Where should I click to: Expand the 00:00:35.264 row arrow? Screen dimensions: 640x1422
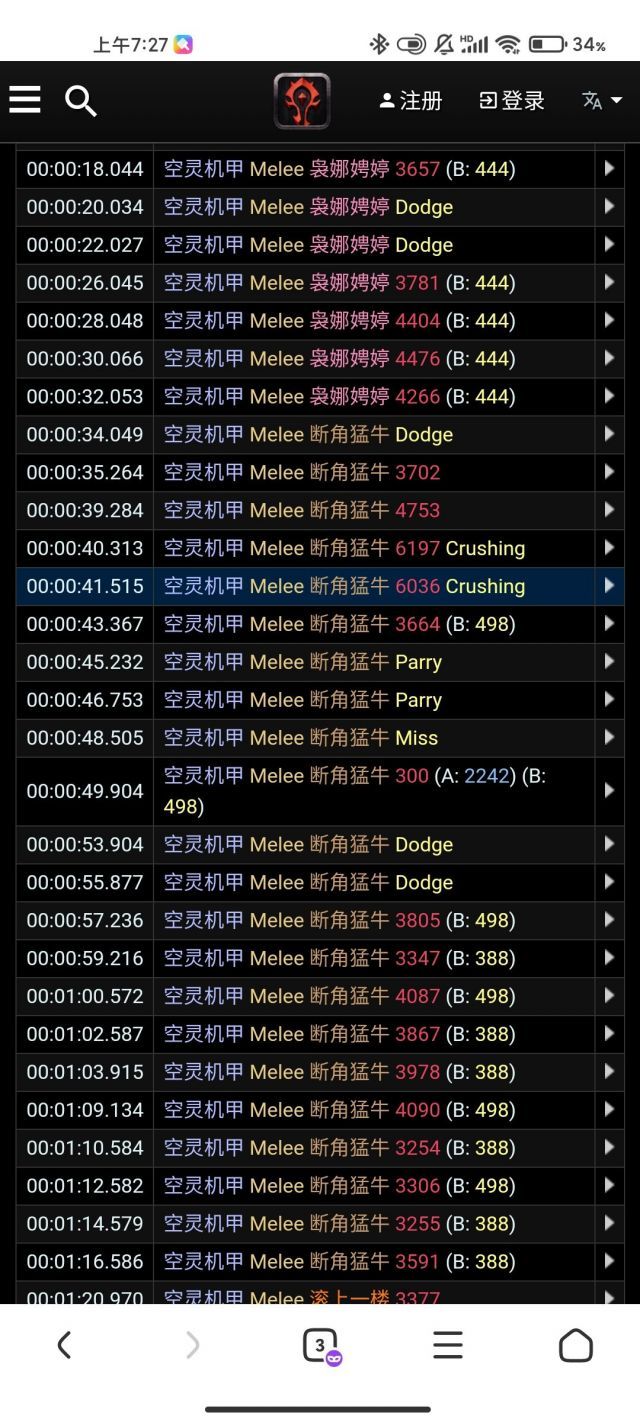(x=609, y=472)
